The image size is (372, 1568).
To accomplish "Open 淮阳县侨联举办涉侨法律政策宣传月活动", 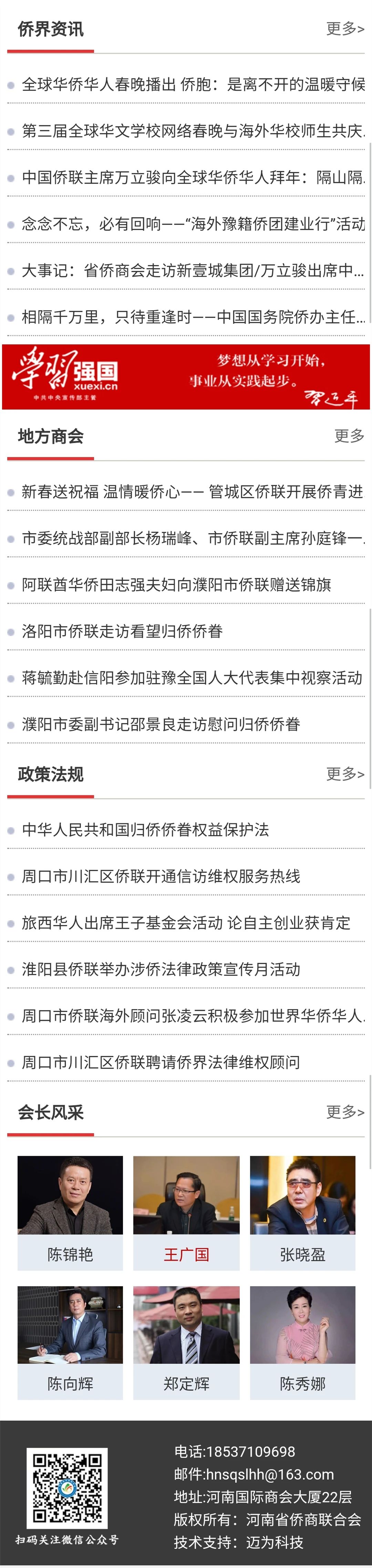I will click(x=161, y=970).
